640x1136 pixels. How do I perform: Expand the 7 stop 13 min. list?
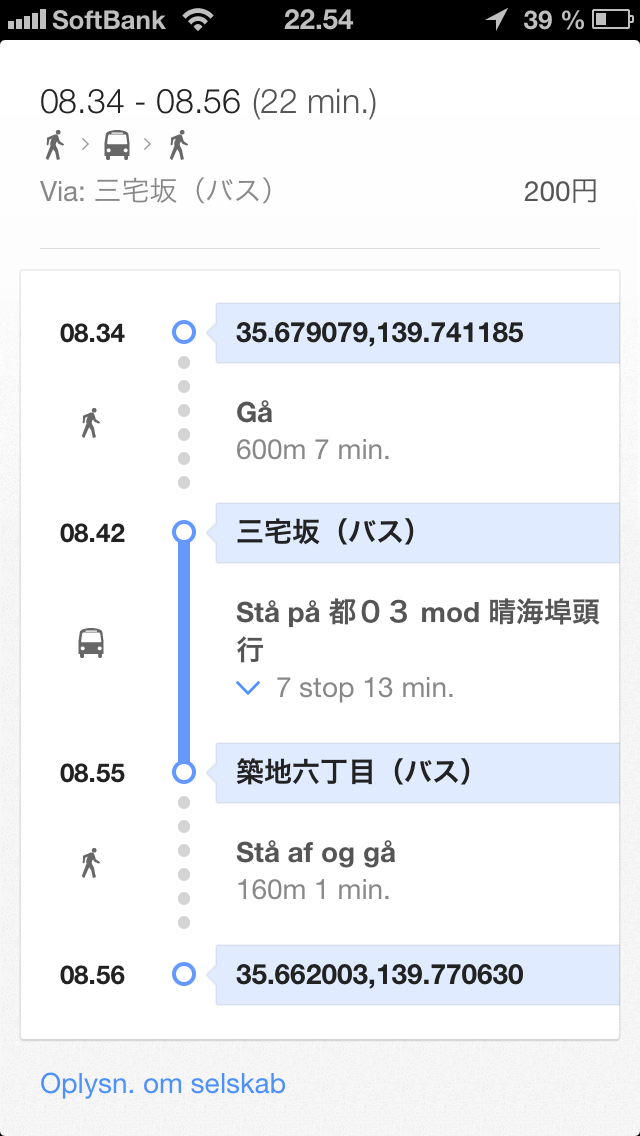[x=345, y=688]
